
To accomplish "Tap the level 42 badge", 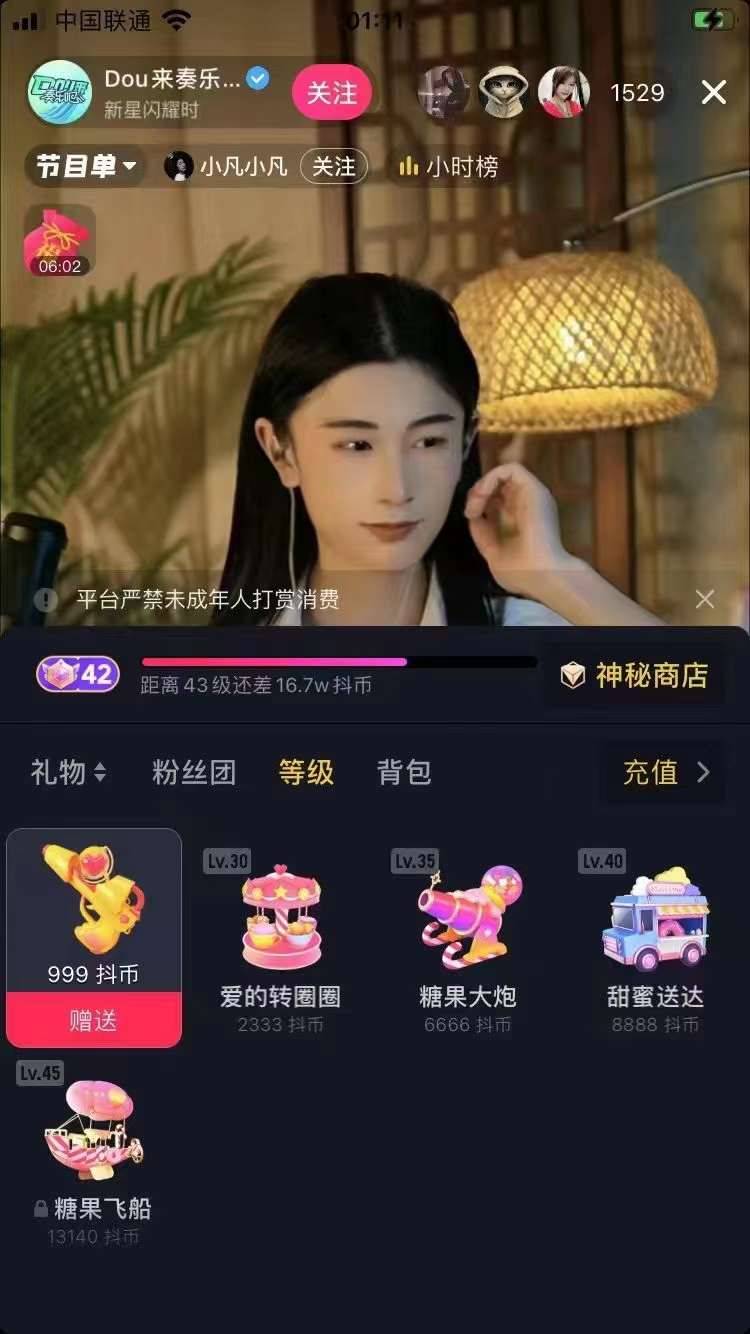I will (x=78, y=675).
